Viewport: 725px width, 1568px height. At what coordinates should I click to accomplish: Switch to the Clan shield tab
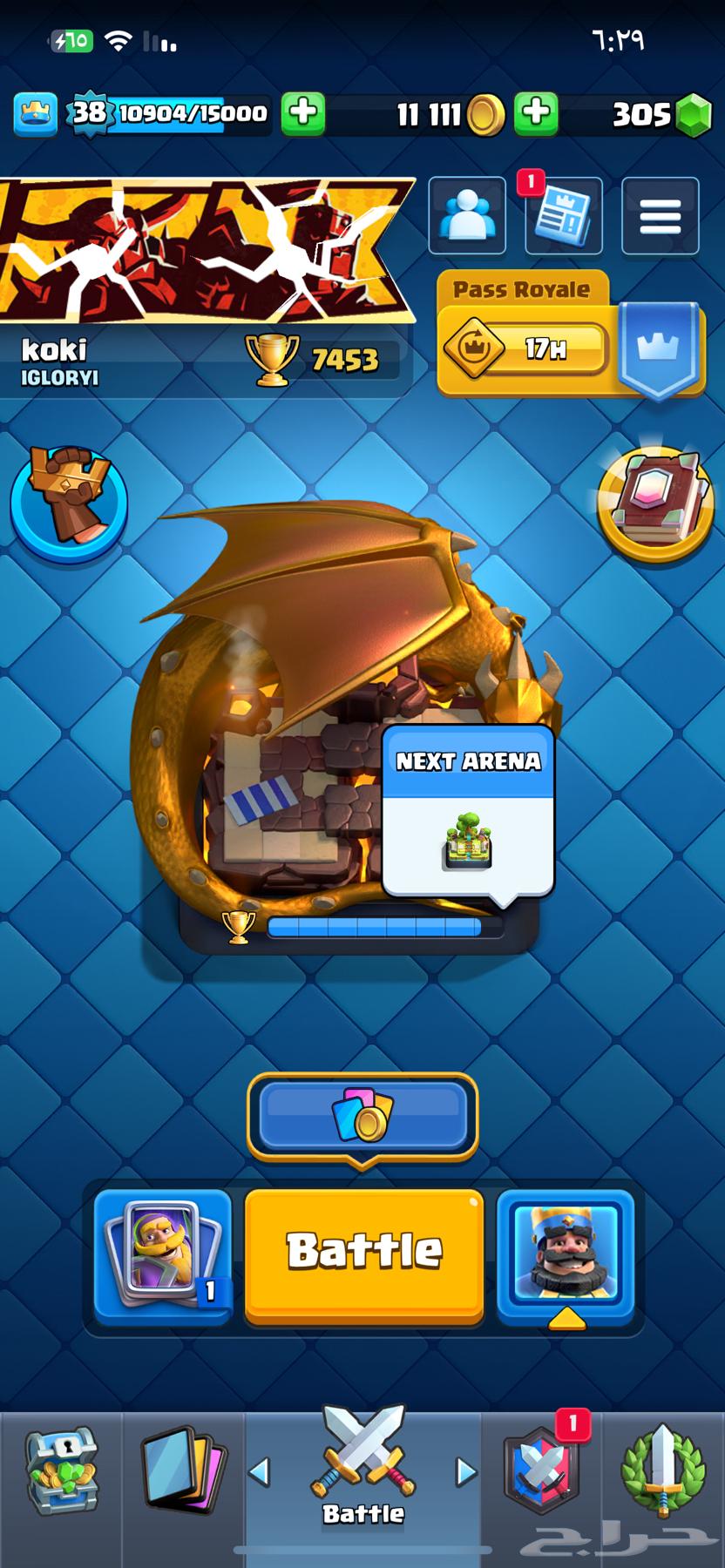(x=540, y=1472)
